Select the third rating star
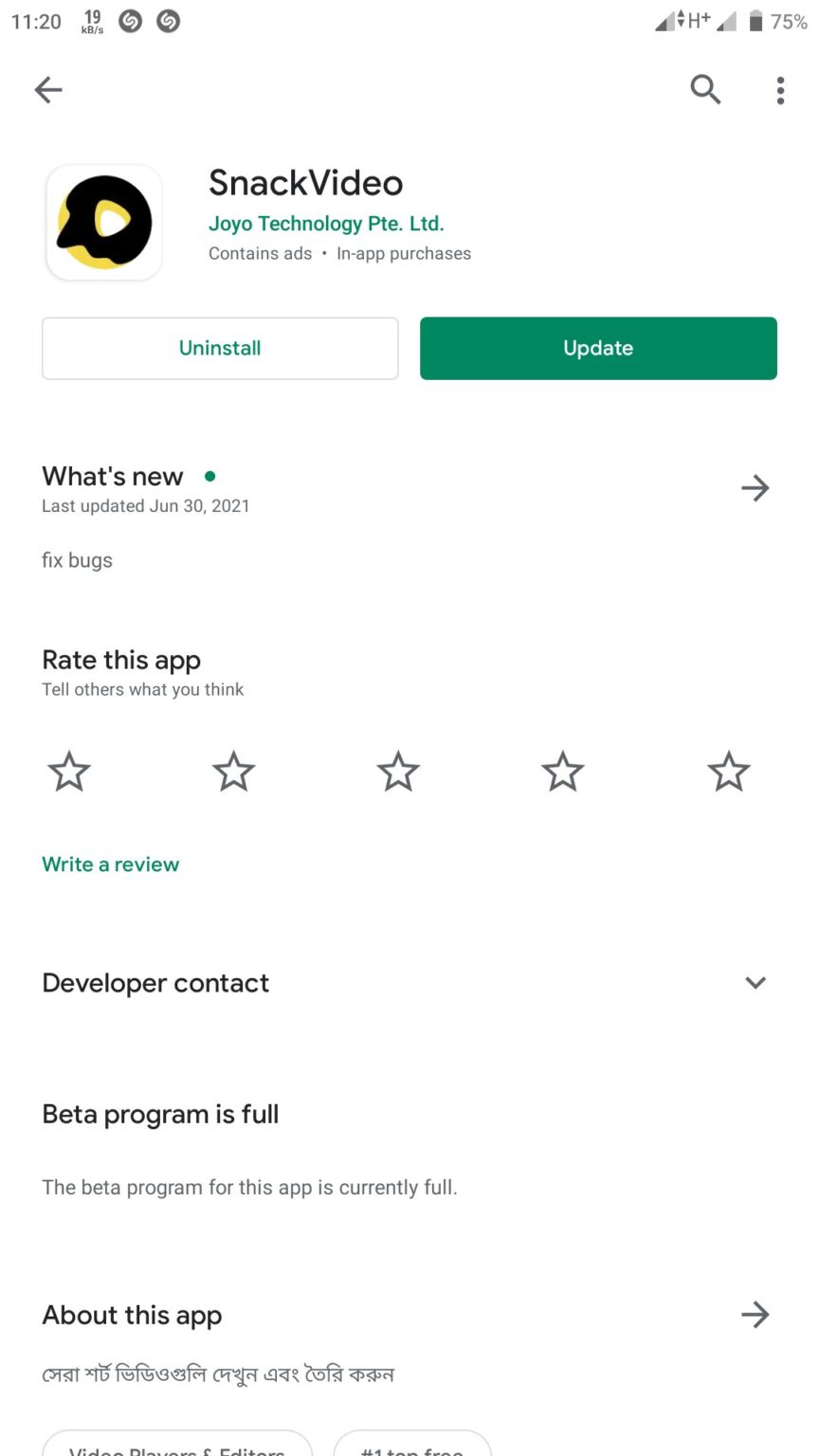Screen dimensions: 819x1456 pos(398,771)
